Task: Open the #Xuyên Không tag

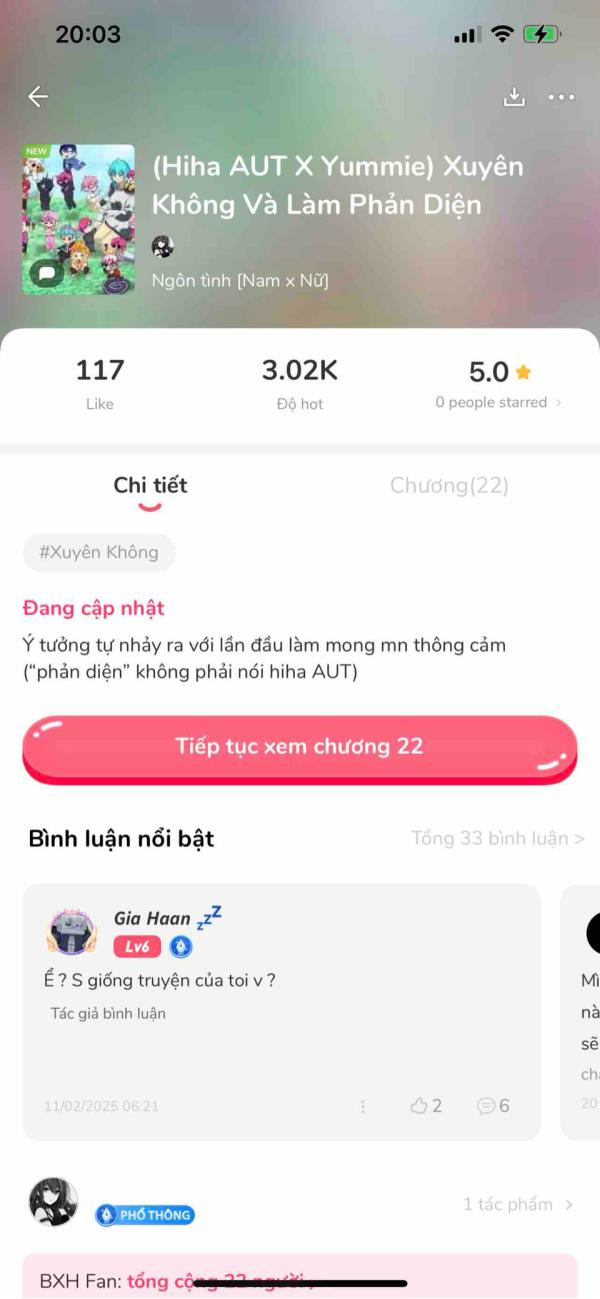Action: pos(99,552)
